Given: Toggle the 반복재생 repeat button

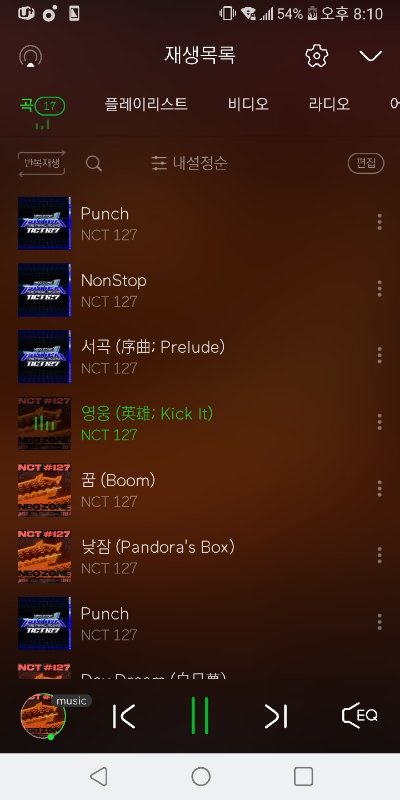Looking at the screenshot, I should tap(42, 163).
